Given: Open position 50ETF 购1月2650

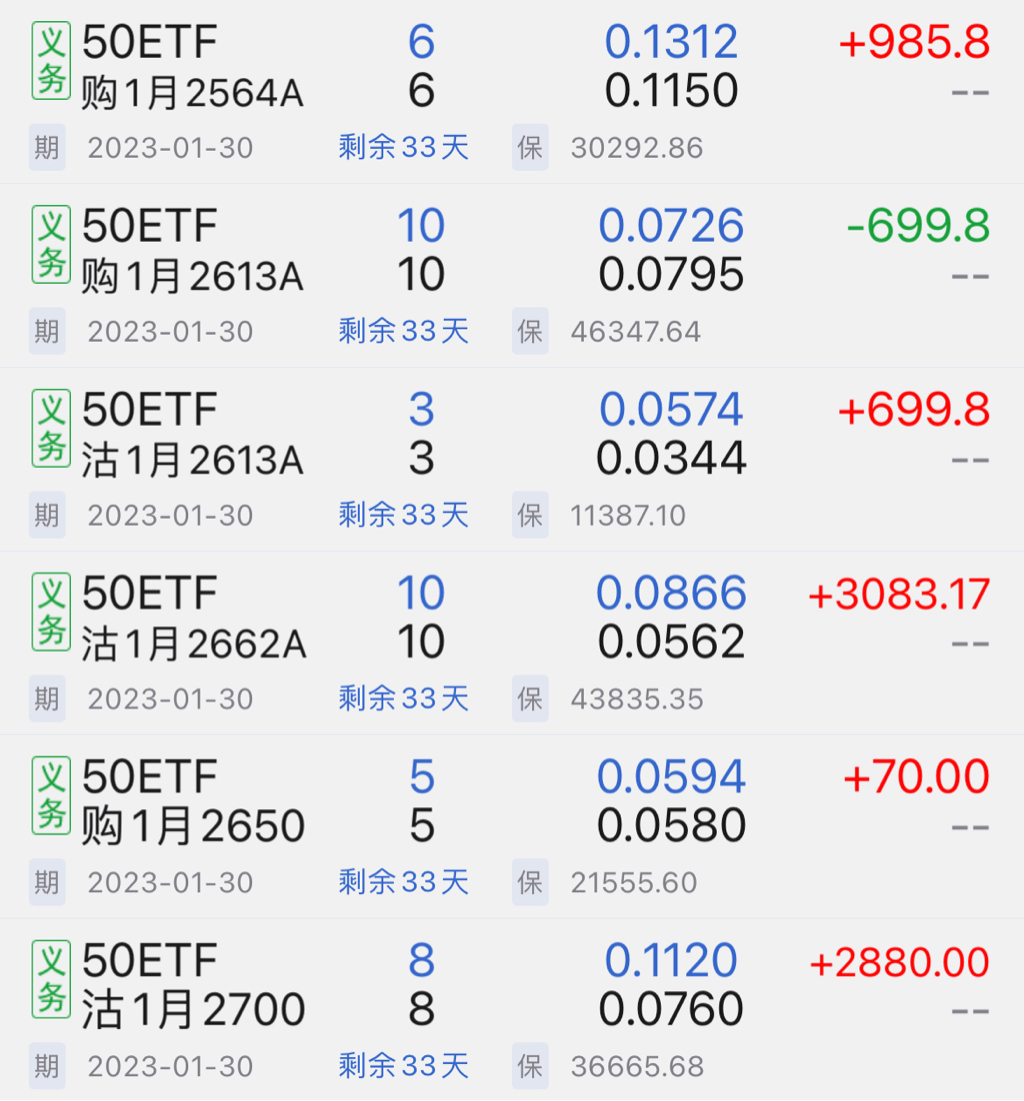Looking at the screenshot, I should (x=193, y=802).
